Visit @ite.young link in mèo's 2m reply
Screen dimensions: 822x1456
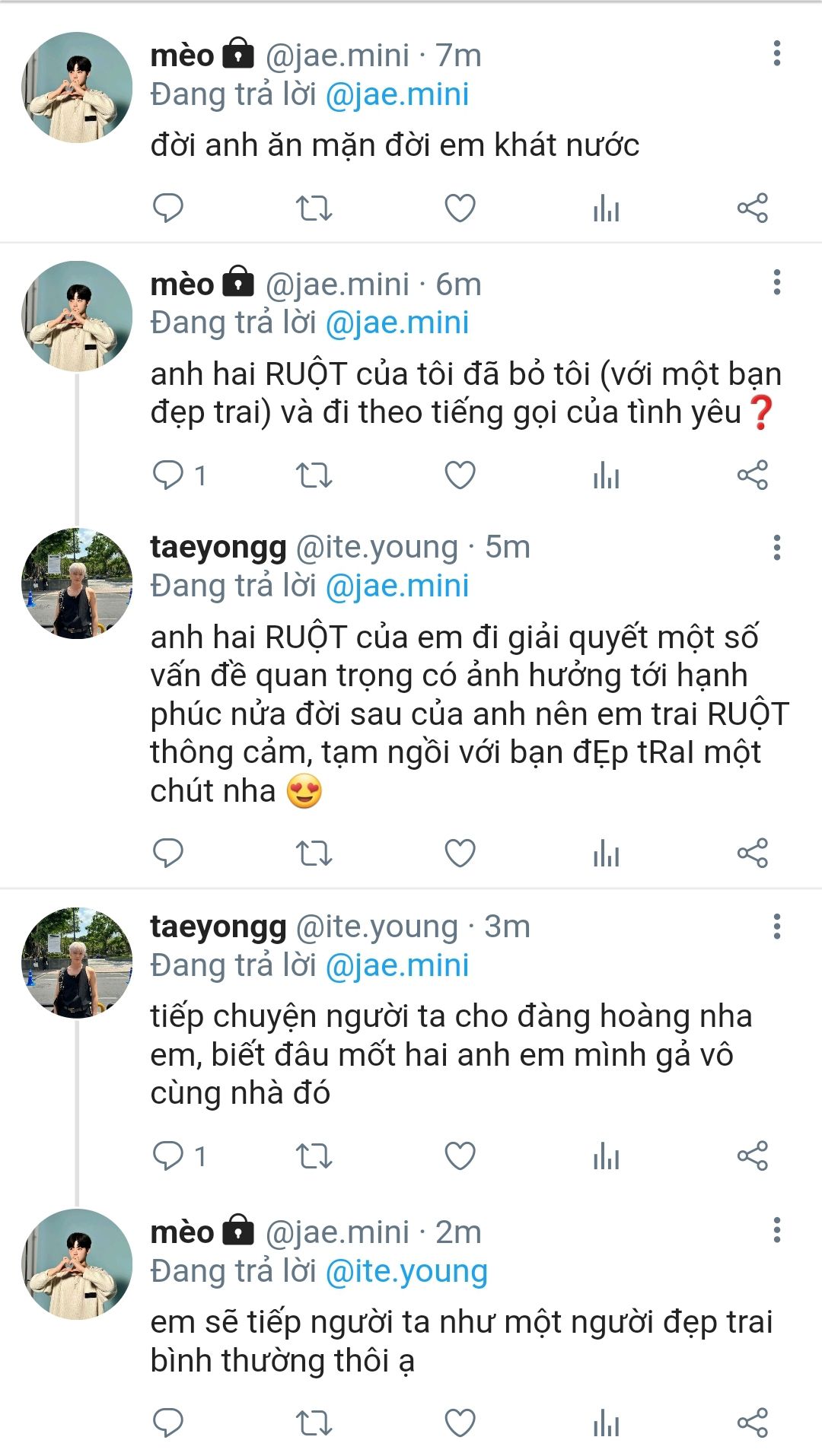[406, 1271]
